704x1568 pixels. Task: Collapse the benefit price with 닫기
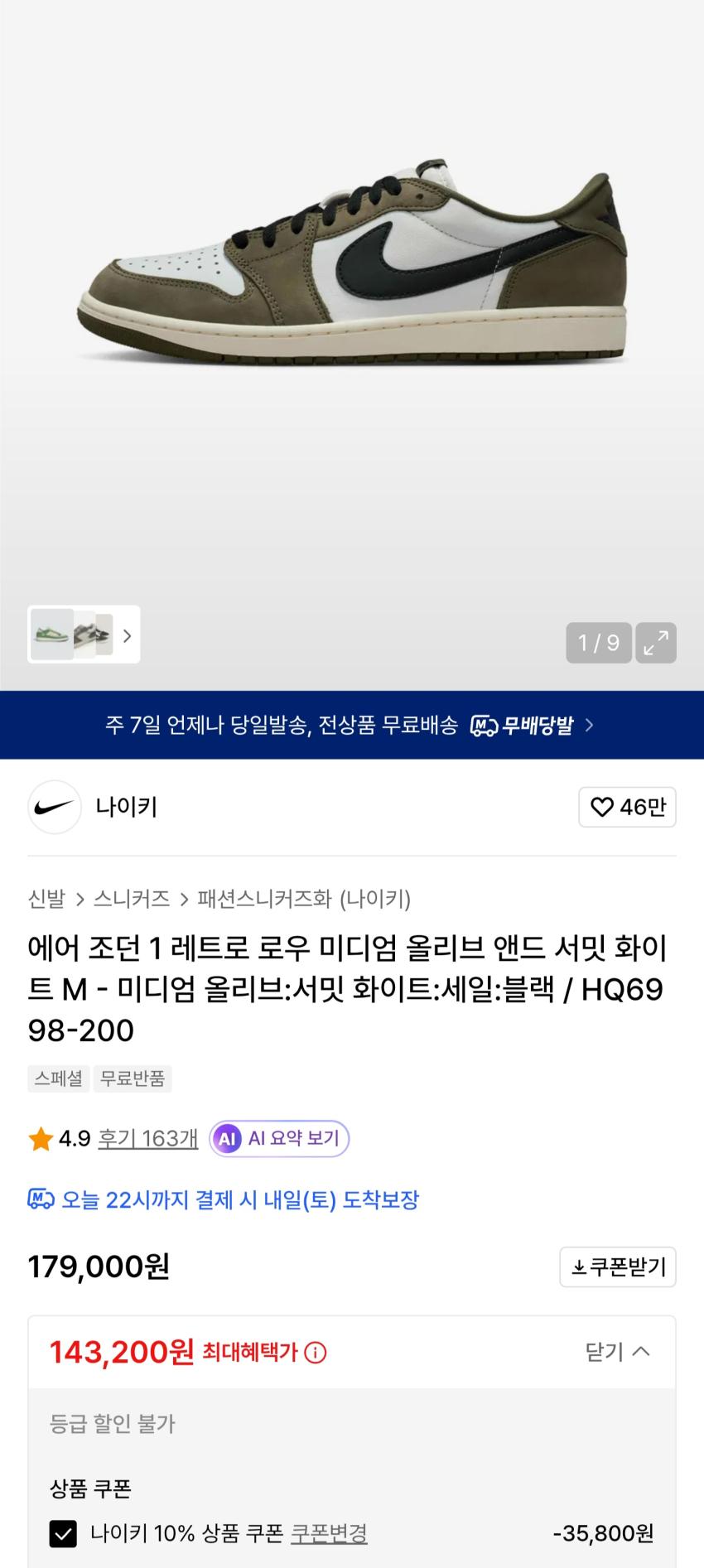[617, 1352]
